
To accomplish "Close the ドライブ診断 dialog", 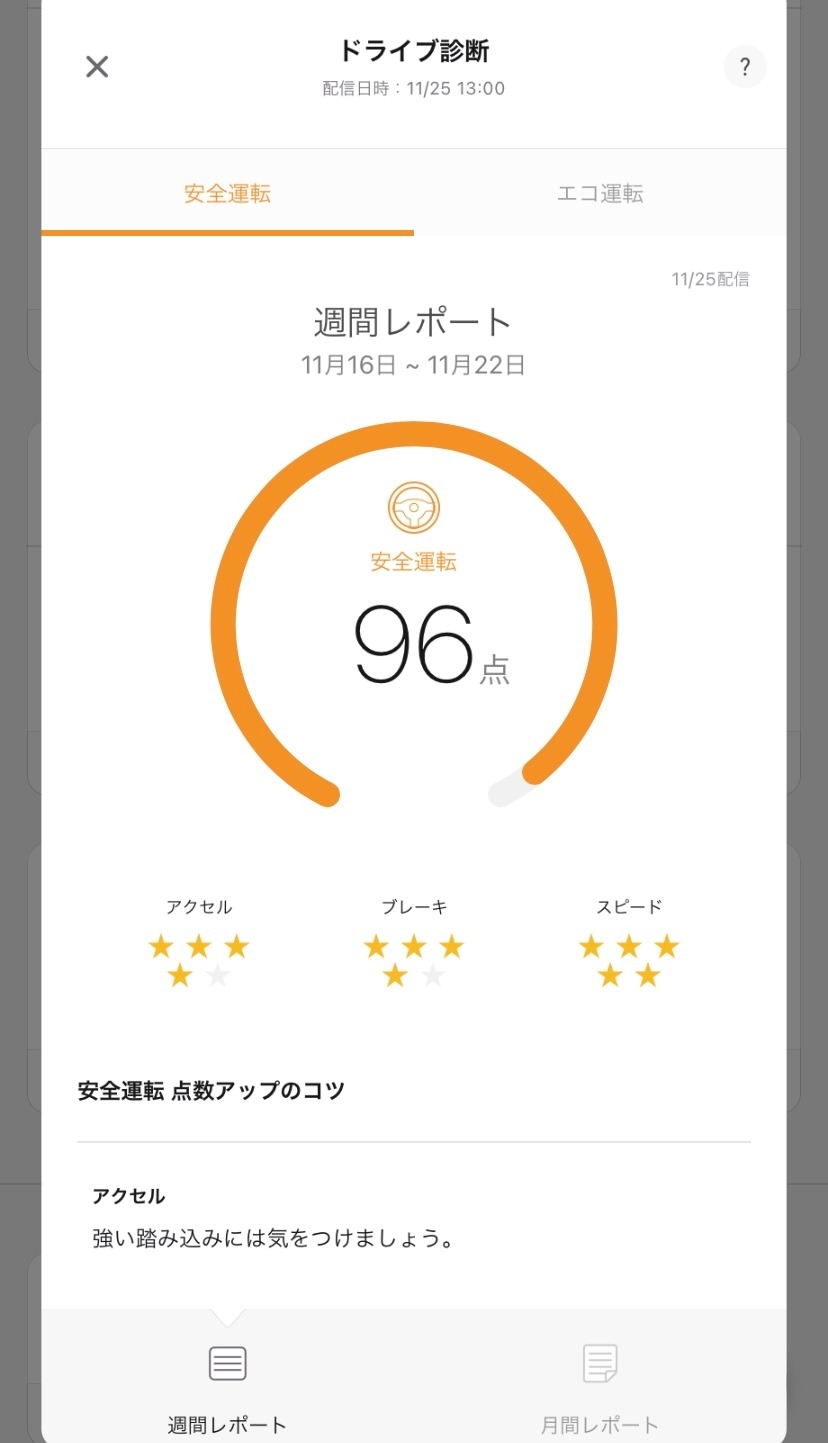I will (x=96, y=67).
